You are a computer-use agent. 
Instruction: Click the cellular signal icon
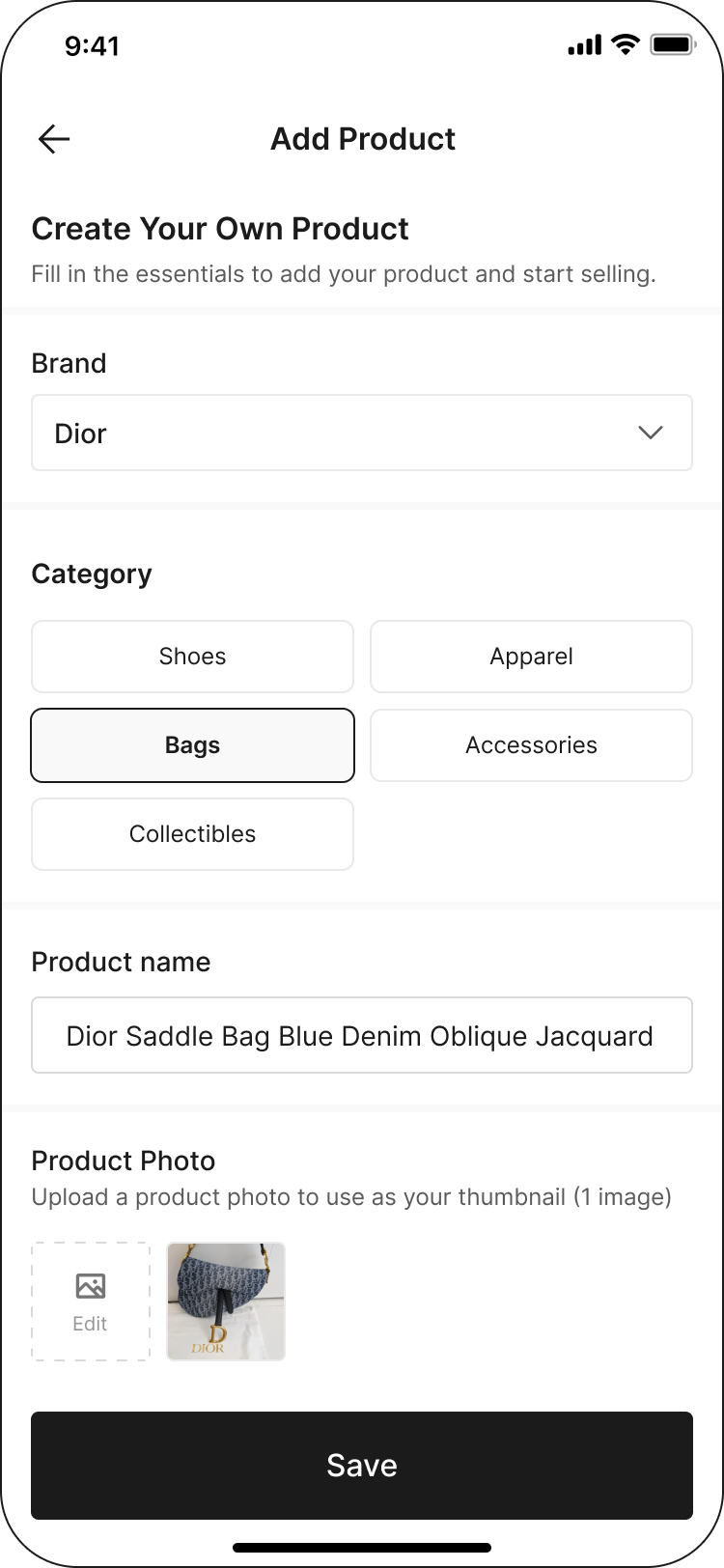(582, 43)
